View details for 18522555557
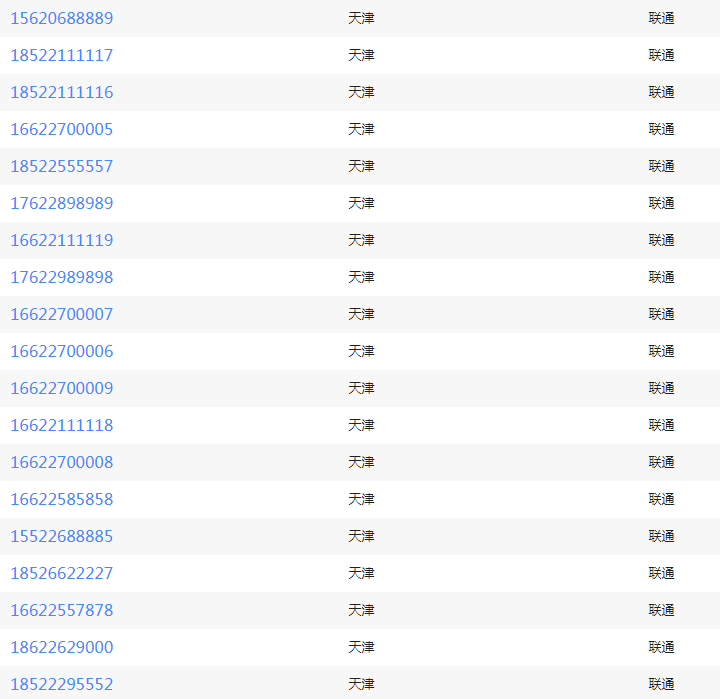Image resolution: width=720 pixels, height=699 pixels. 61,166
